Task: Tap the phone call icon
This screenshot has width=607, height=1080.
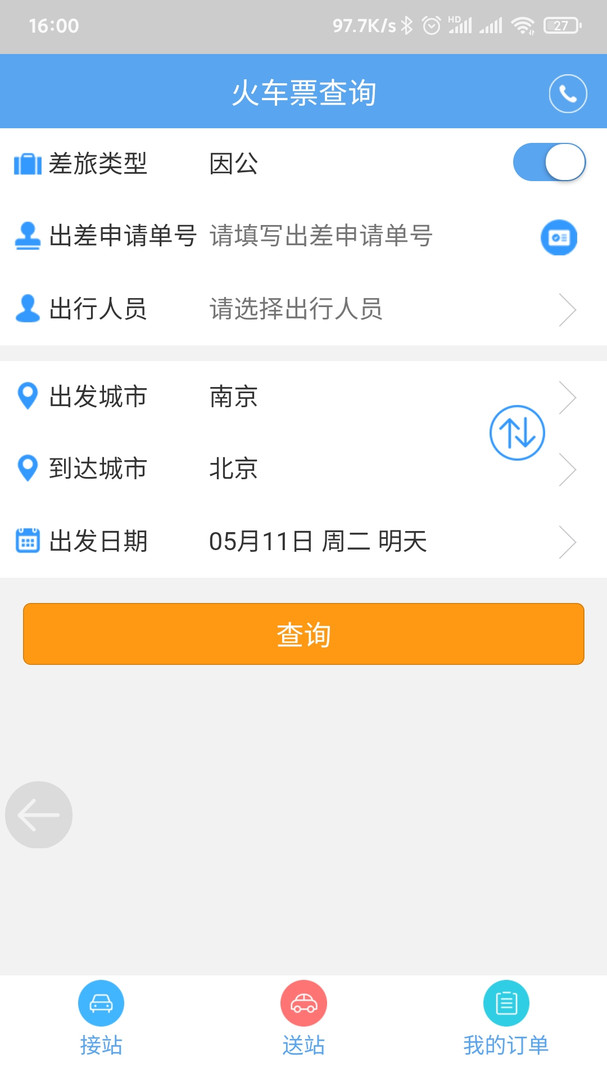Action: (568, 93)
